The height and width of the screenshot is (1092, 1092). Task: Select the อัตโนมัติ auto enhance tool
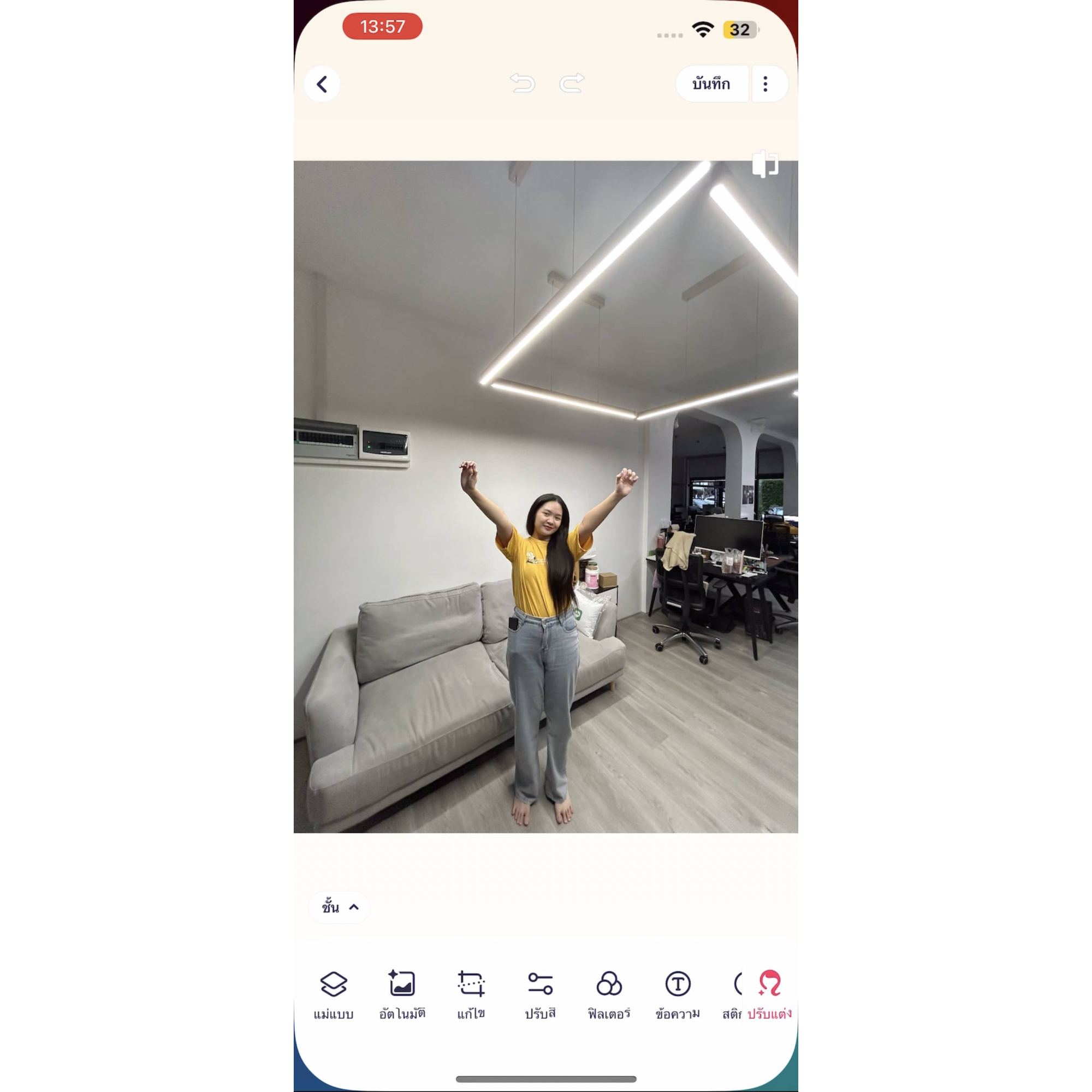(402, 995)
